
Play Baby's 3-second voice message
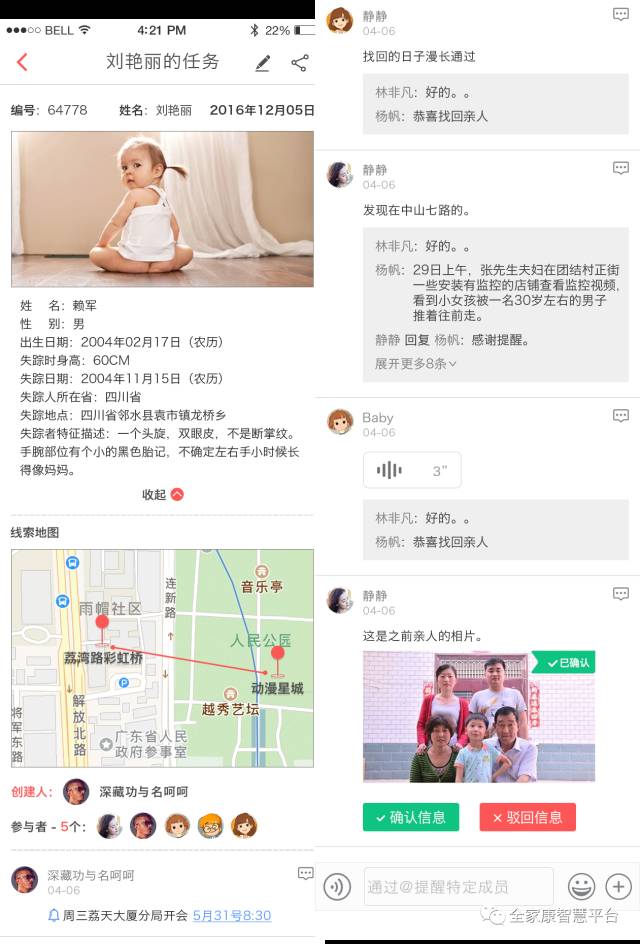click(412, 470)
